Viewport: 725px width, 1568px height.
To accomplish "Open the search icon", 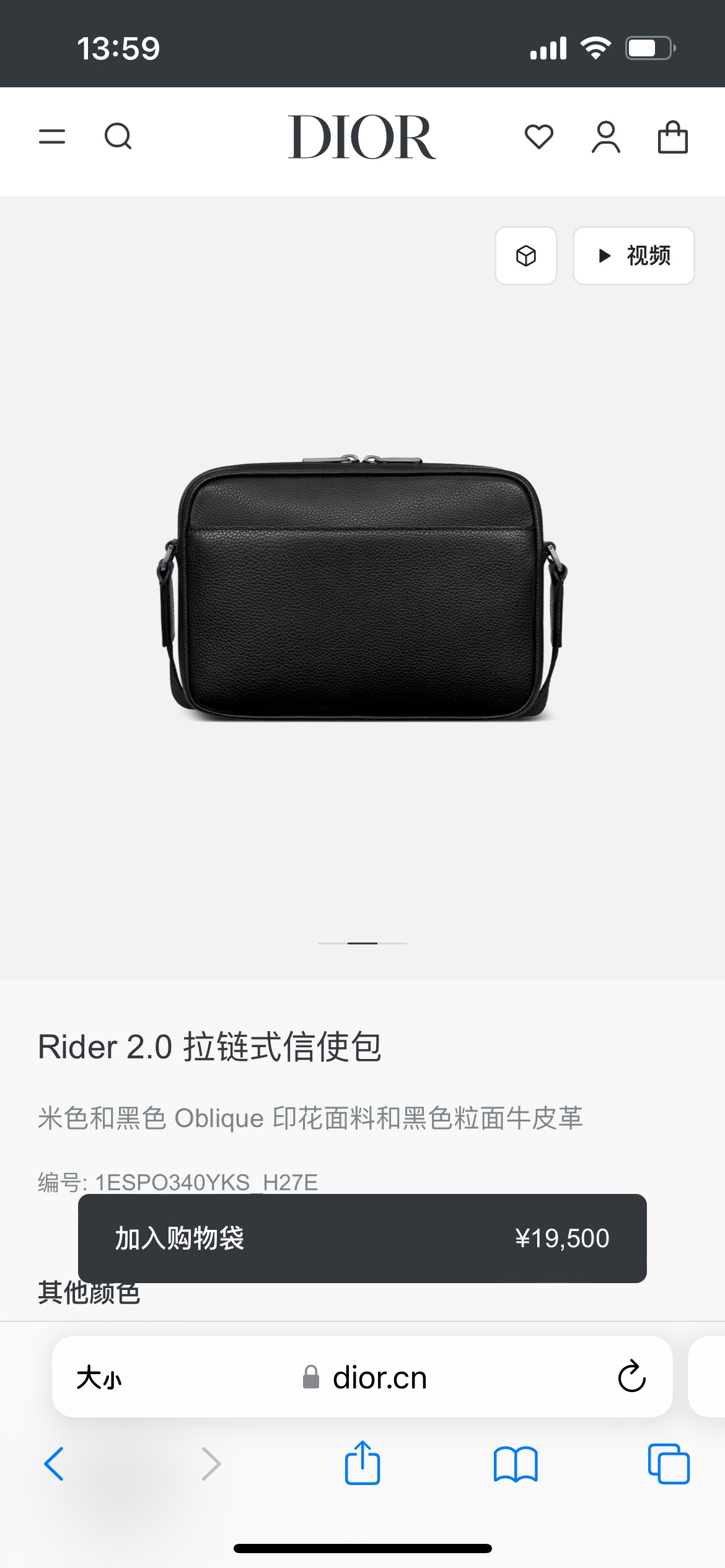I will (118, 136).
